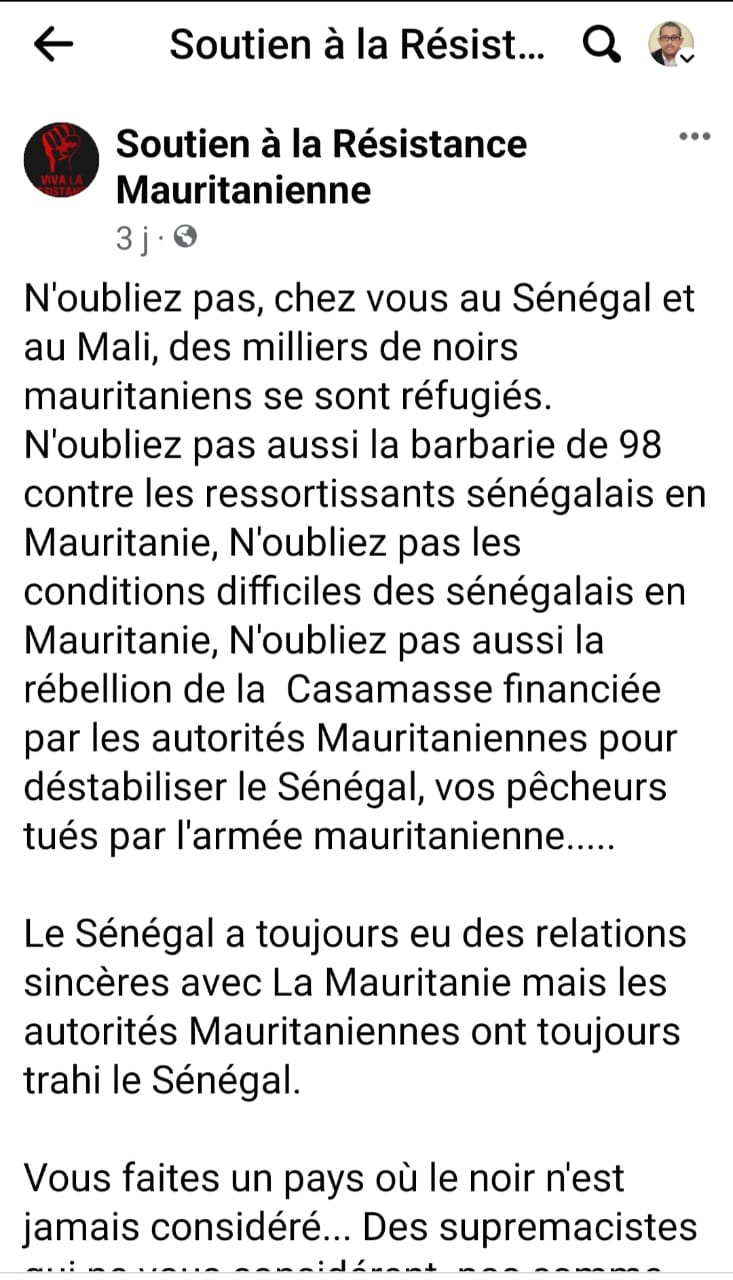This screenshot has width=733, height=1280.
Task: Open the post's three-dot options menu
Action: (x=695, y=136)
